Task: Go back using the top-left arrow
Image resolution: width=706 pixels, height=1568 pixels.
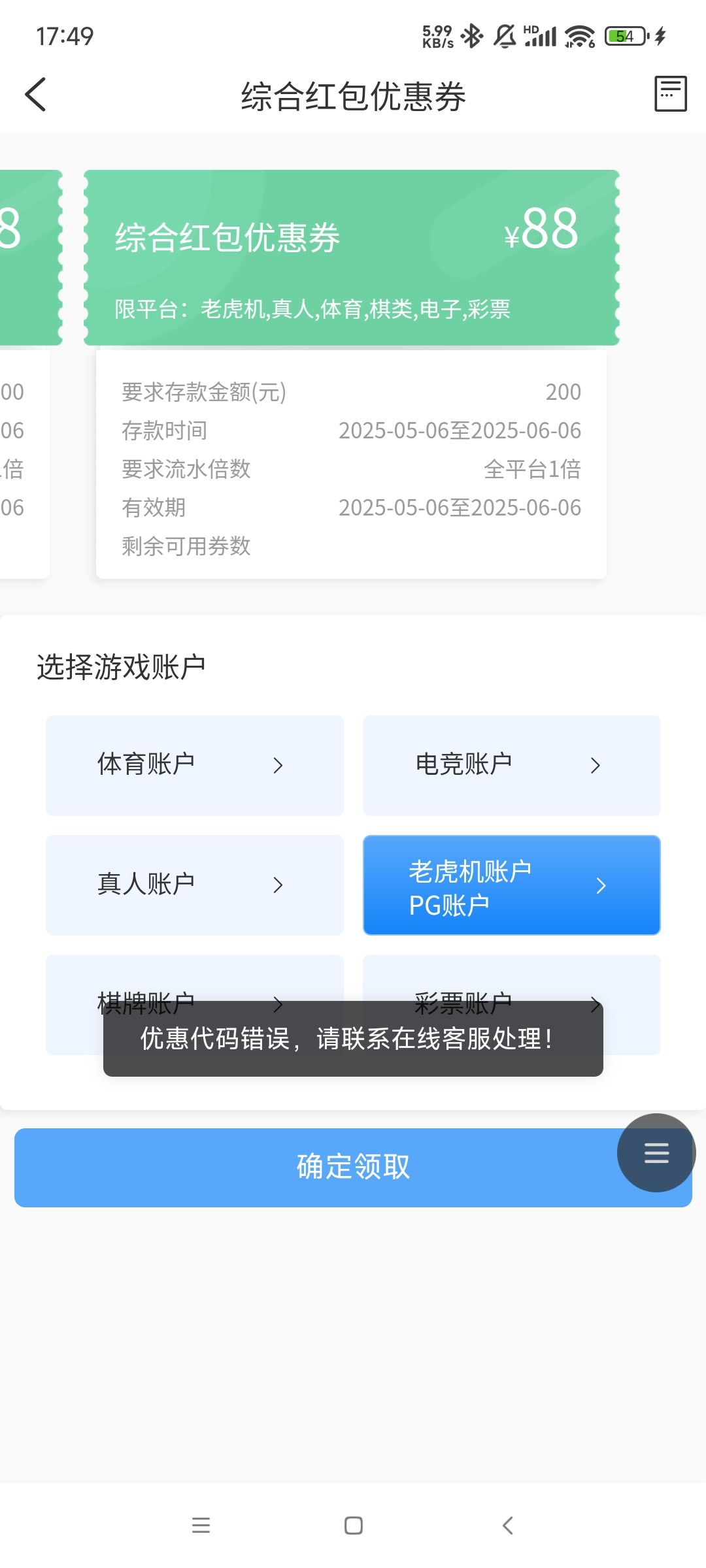Action: pos(36,95)
